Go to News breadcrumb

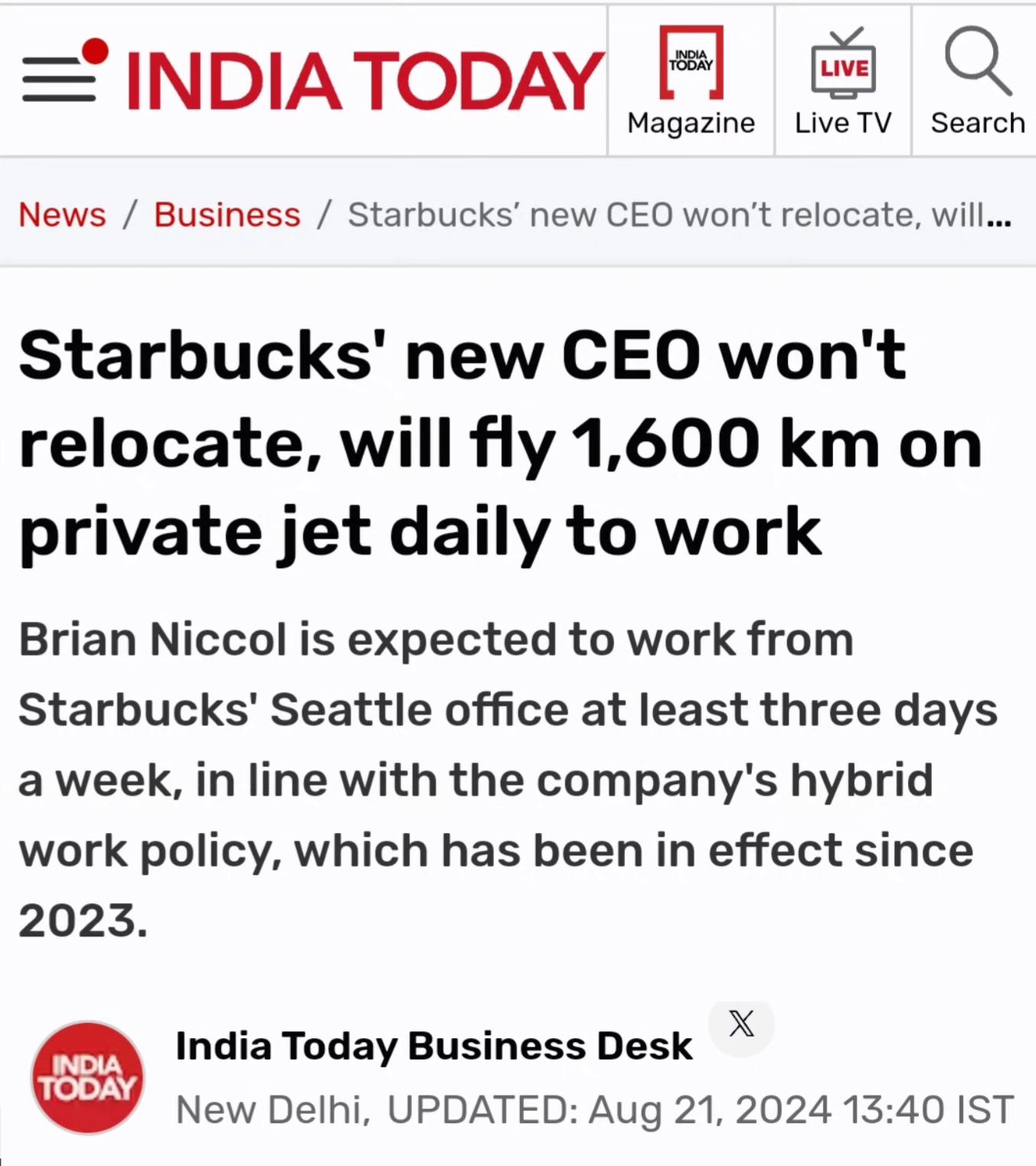(62, 215)
